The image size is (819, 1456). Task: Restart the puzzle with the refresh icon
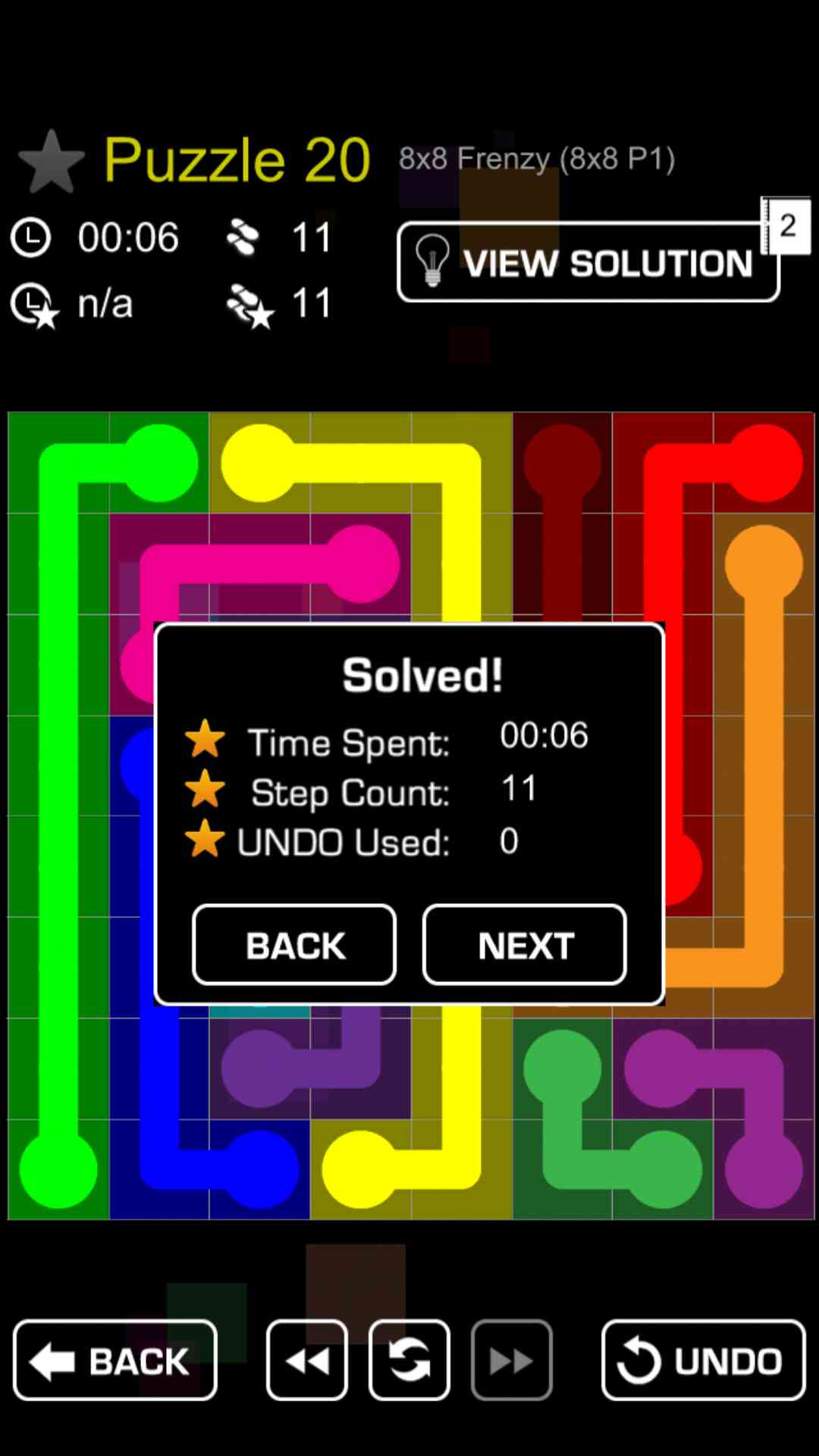[x=409, y=1360]
